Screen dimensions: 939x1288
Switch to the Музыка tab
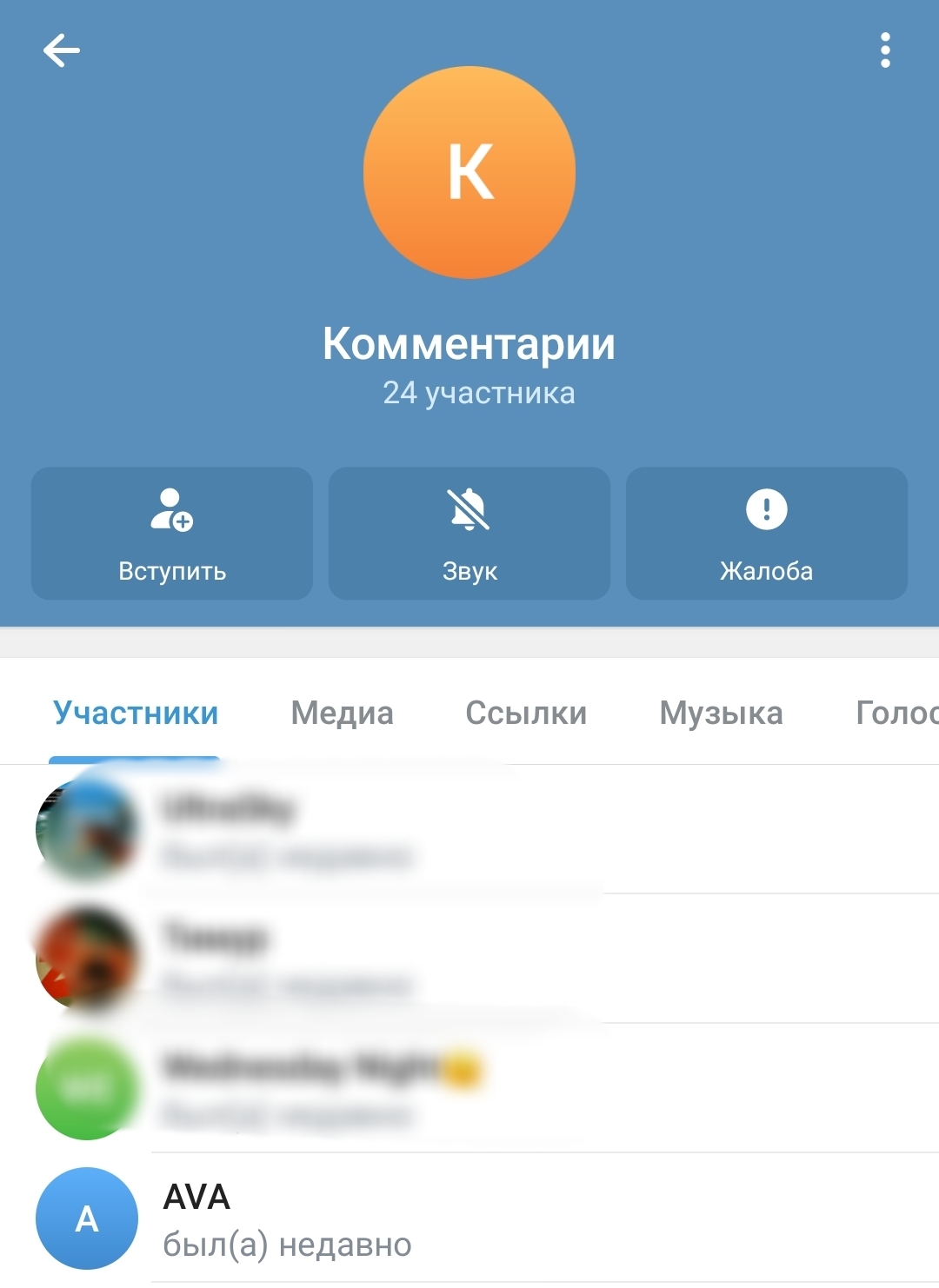721,713
